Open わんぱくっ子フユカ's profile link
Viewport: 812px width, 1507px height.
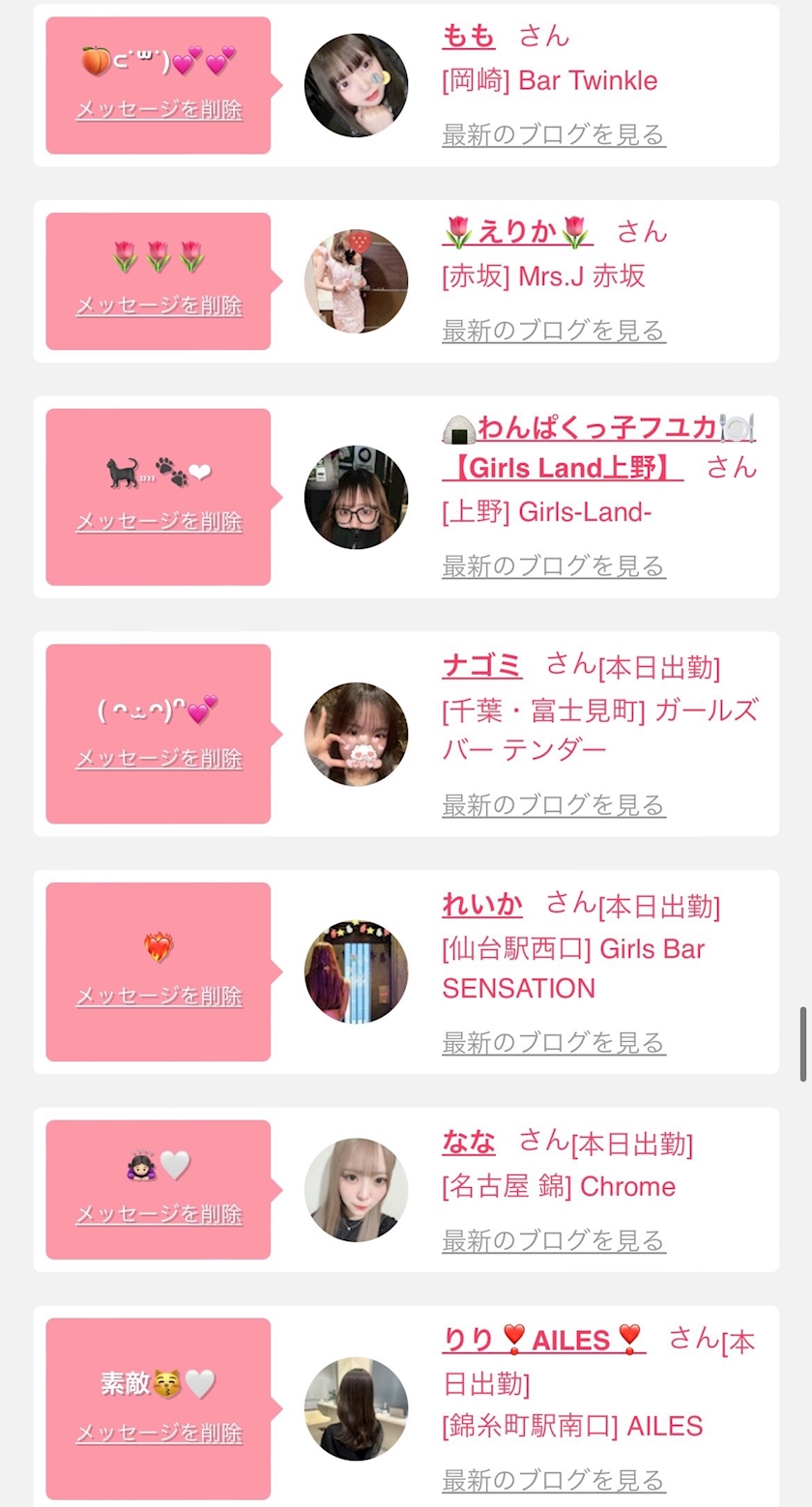pos(599,426)
